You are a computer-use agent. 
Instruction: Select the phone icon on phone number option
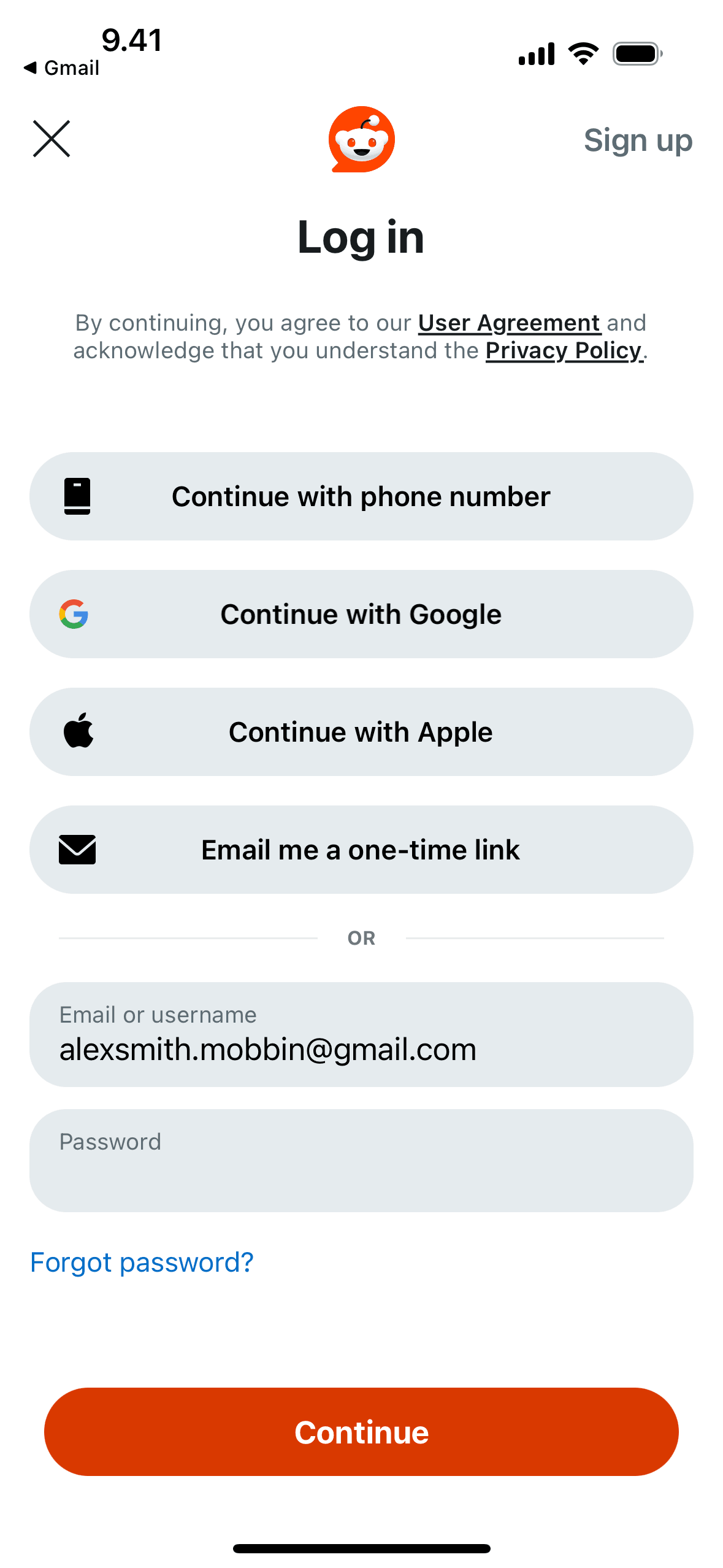pos(77,495)
